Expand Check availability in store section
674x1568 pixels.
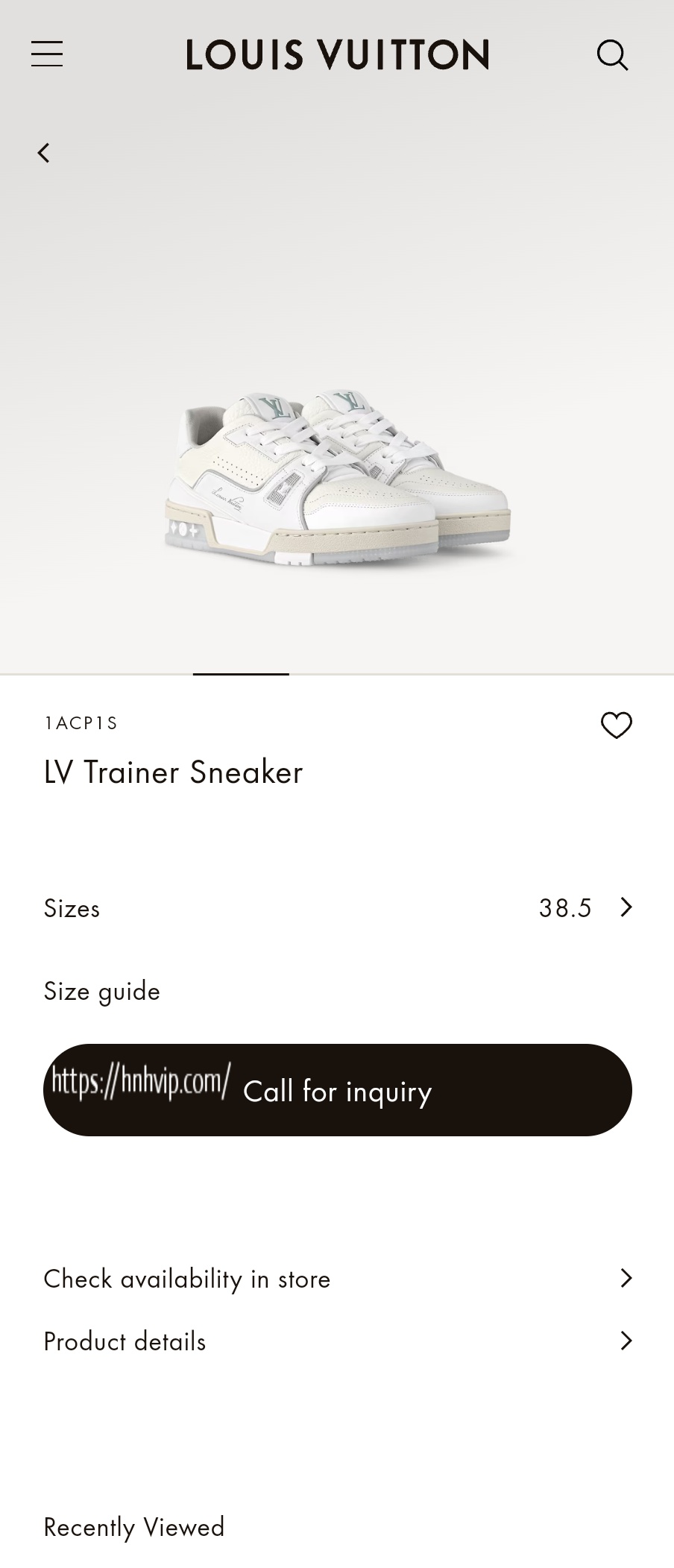coord(337,1278)
